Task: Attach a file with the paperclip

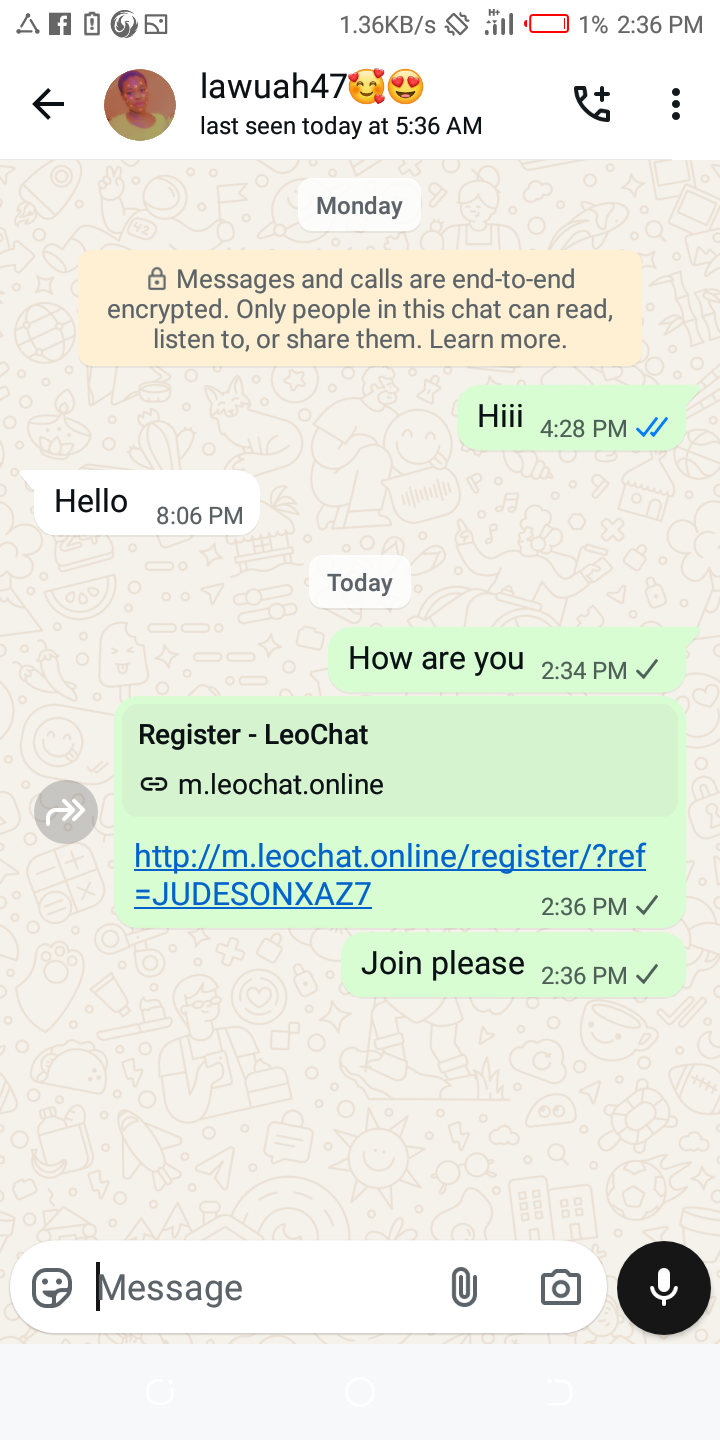Action: point(463,1288)
